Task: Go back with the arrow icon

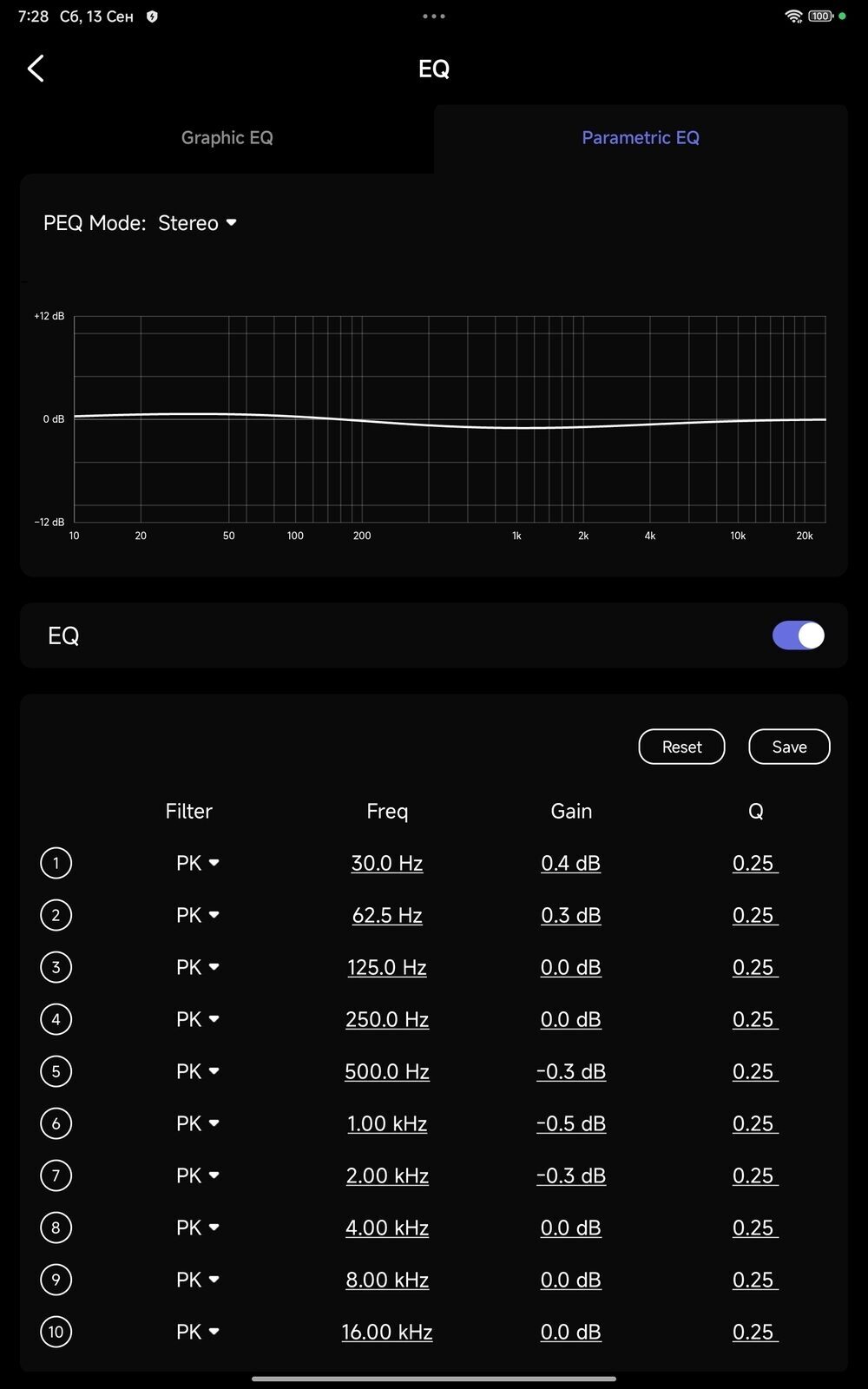Action: (36, 69)
